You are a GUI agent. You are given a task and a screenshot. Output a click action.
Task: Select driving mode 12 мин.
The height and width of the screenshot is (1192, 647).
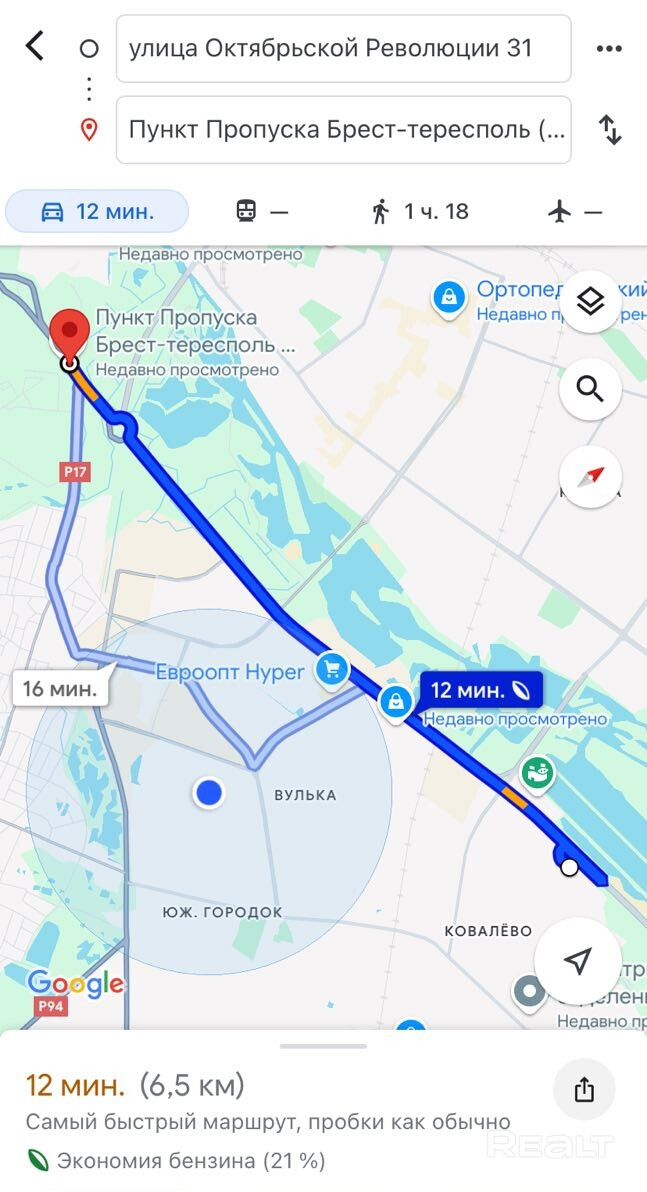(x=97, y=211)
